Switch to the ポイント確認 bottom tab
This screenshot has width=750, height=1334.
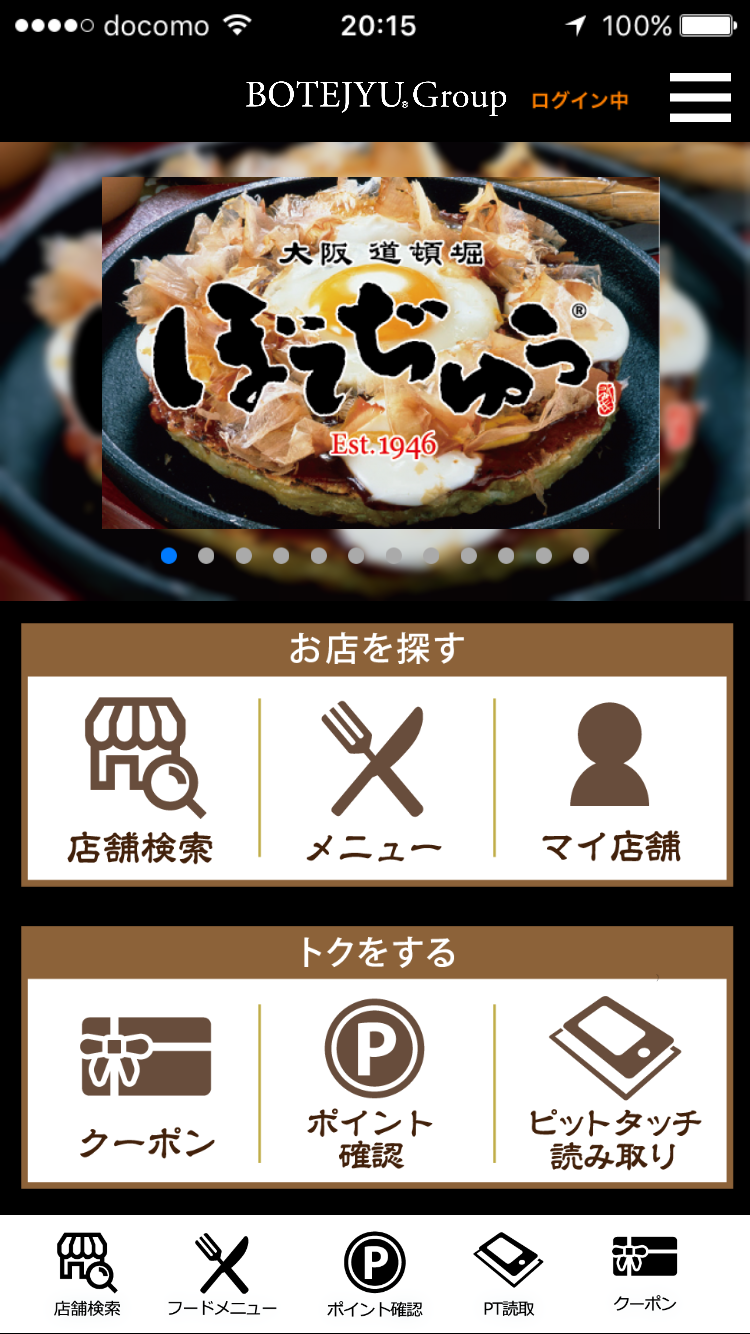tap(374, 1274)
